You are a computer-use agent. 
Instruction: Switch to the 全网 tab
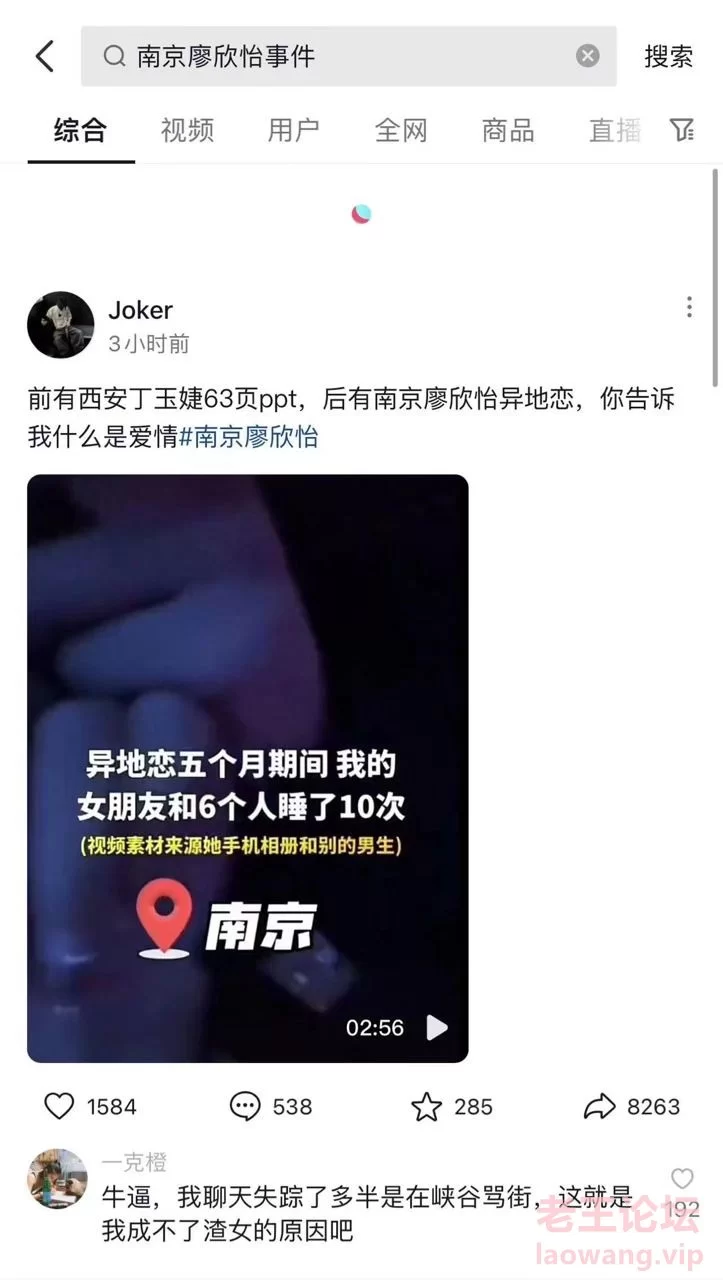pyautogui.click(x=401, y=130)
